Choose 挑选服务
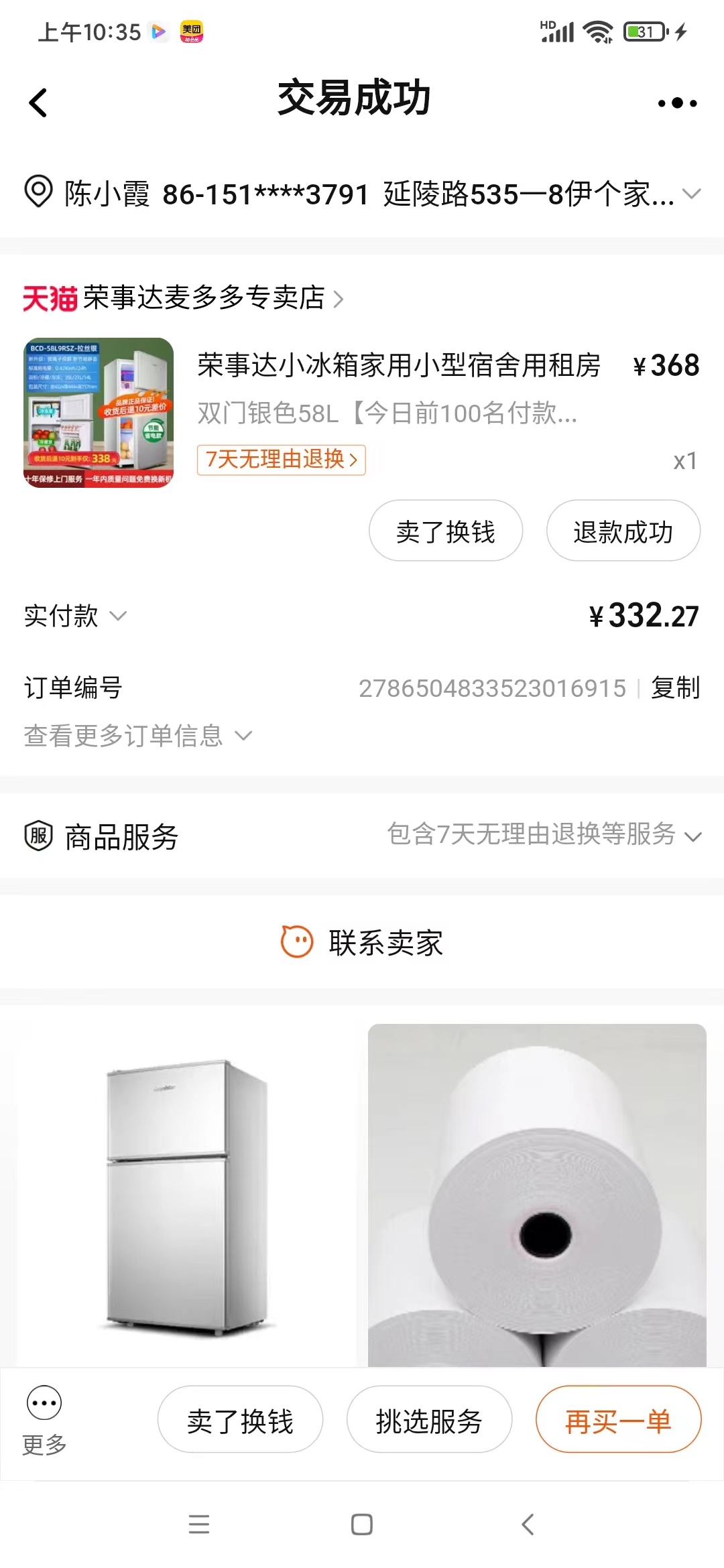The height and width of the screenshot is (1568, 724). (429, 1419)
